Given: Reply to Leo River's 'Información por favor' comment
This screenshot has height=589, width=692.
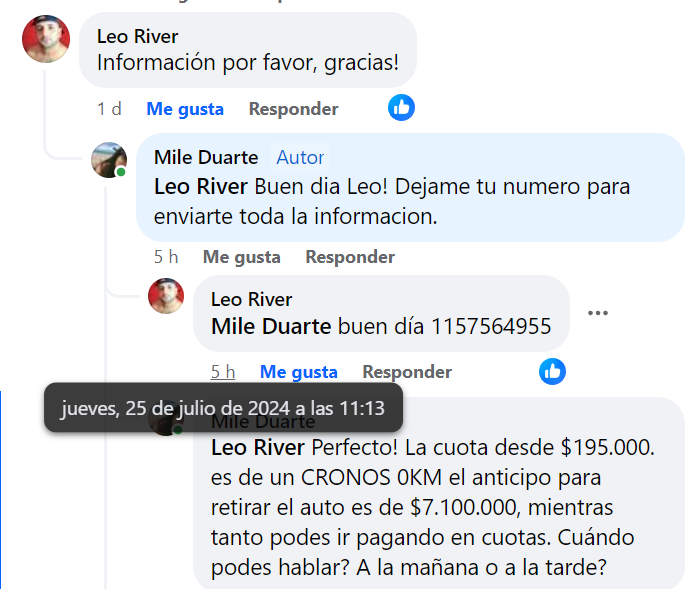Looking at the screenshot, I should coord(293,109).
